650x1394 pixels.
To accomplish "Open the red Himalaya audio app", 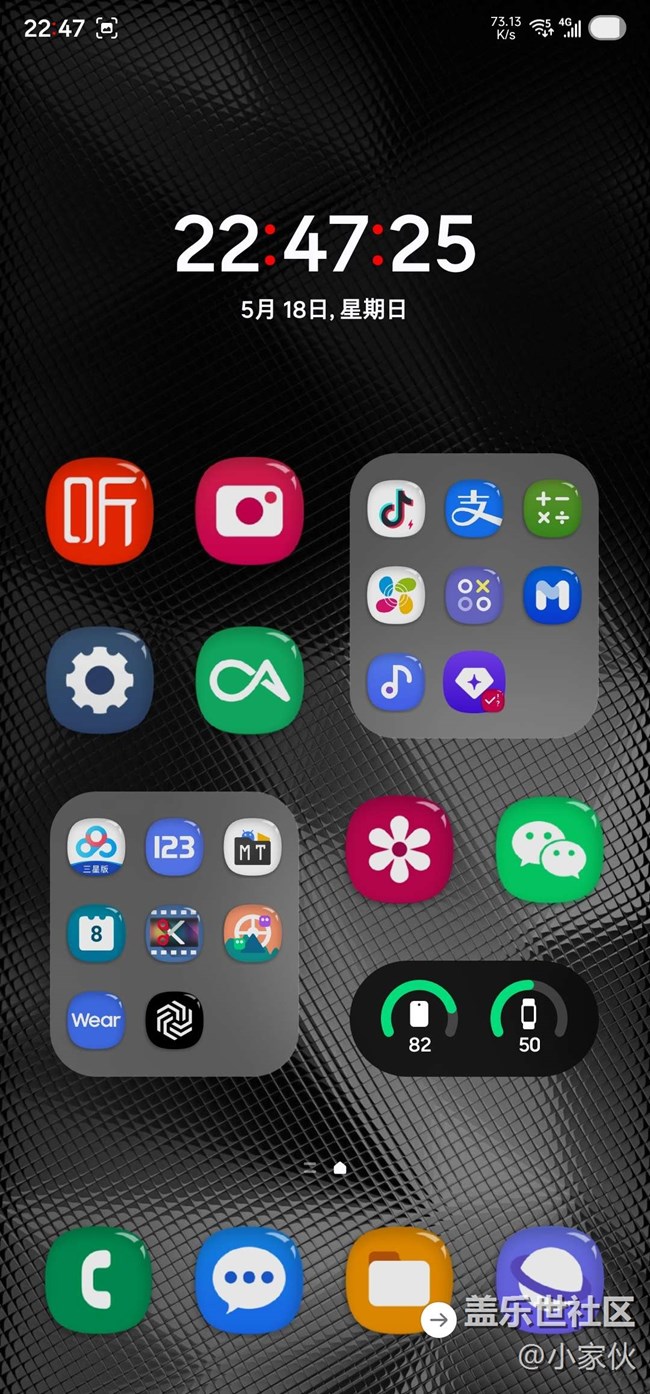I will click(100, 511).
